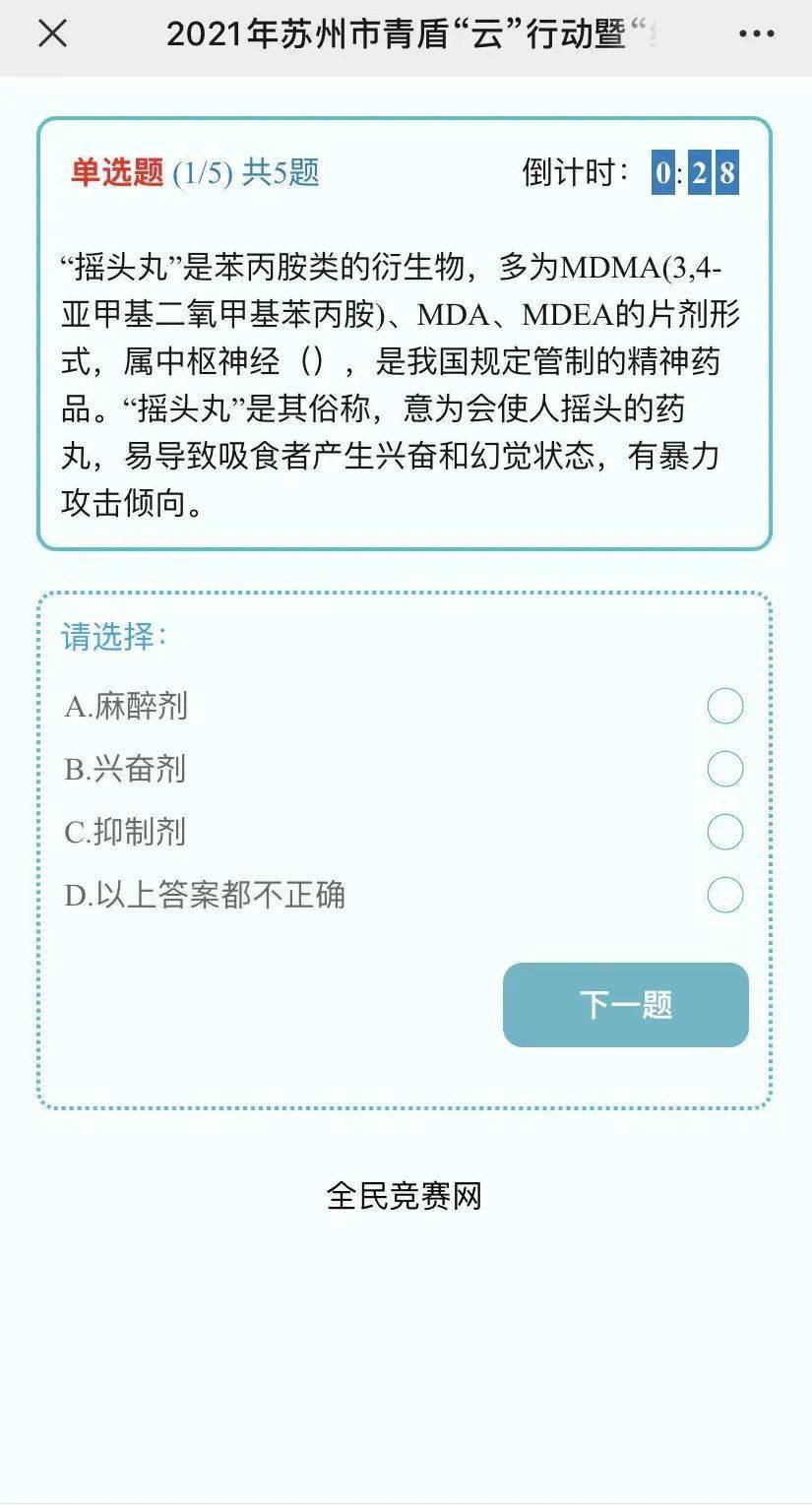
Task: Close the quiz page
Action: coord(52,34)
